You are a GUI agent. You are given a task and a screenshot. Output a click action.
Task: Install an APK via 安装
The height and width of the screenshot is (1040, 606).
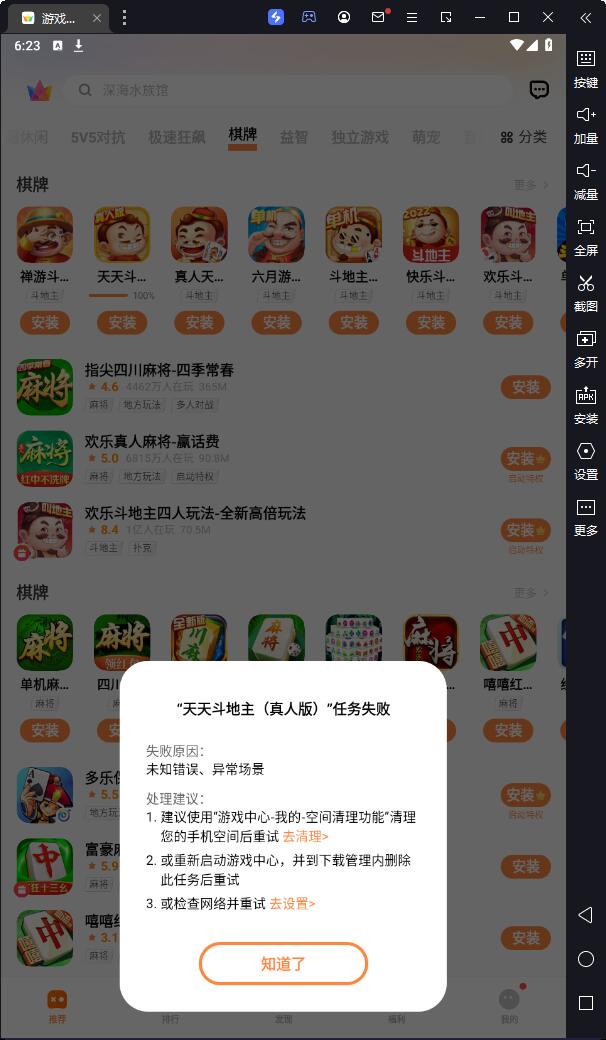click(586, 402)
